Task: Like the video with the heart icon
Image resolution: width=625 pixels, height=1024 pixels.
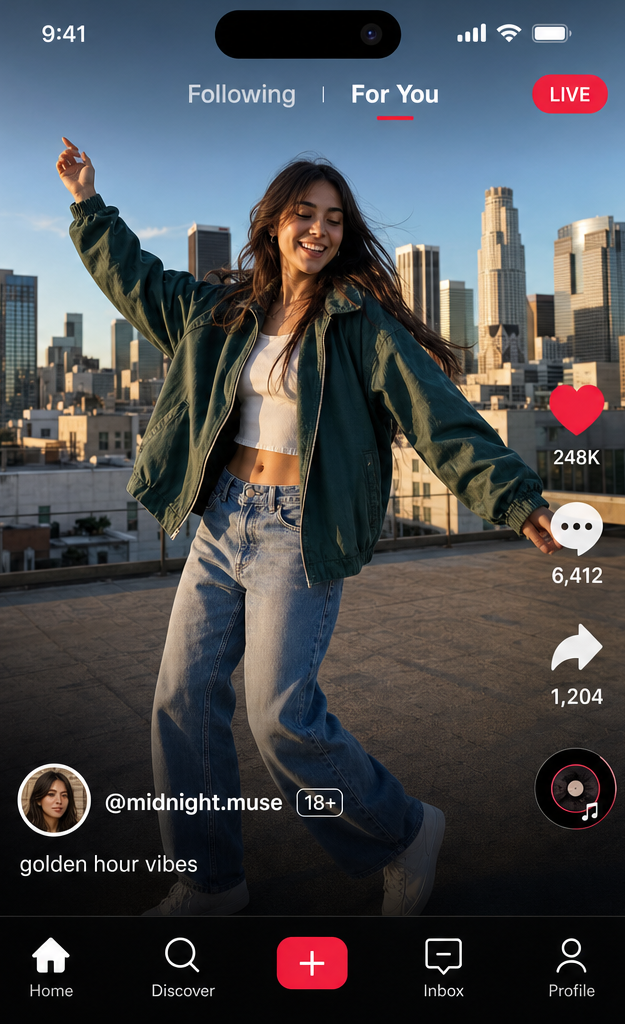Action: [x=577, y=409]
